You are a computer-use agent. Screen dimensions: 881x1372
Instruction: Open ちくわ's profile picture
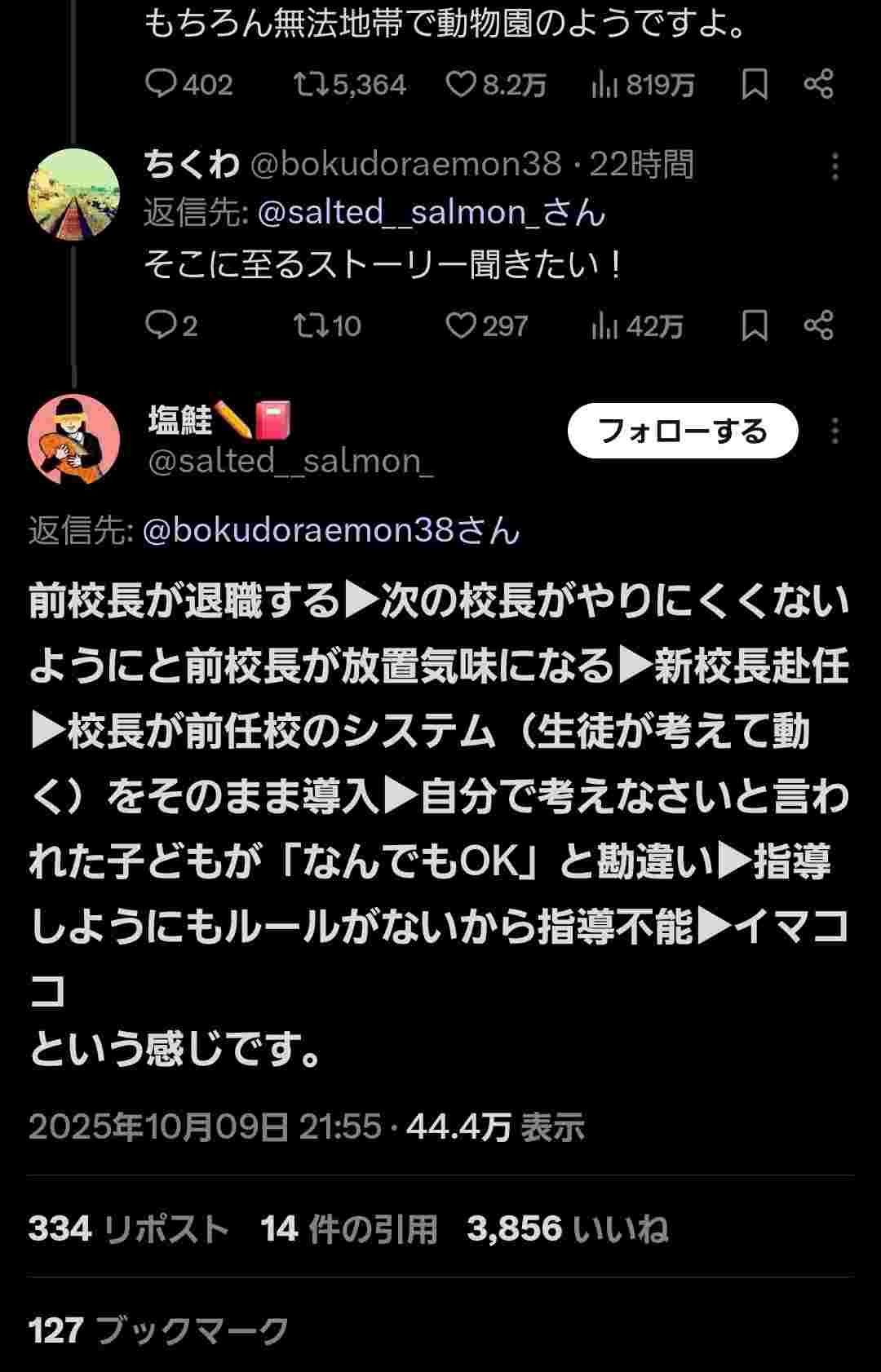pyautogui.click(x=73, y=194)
